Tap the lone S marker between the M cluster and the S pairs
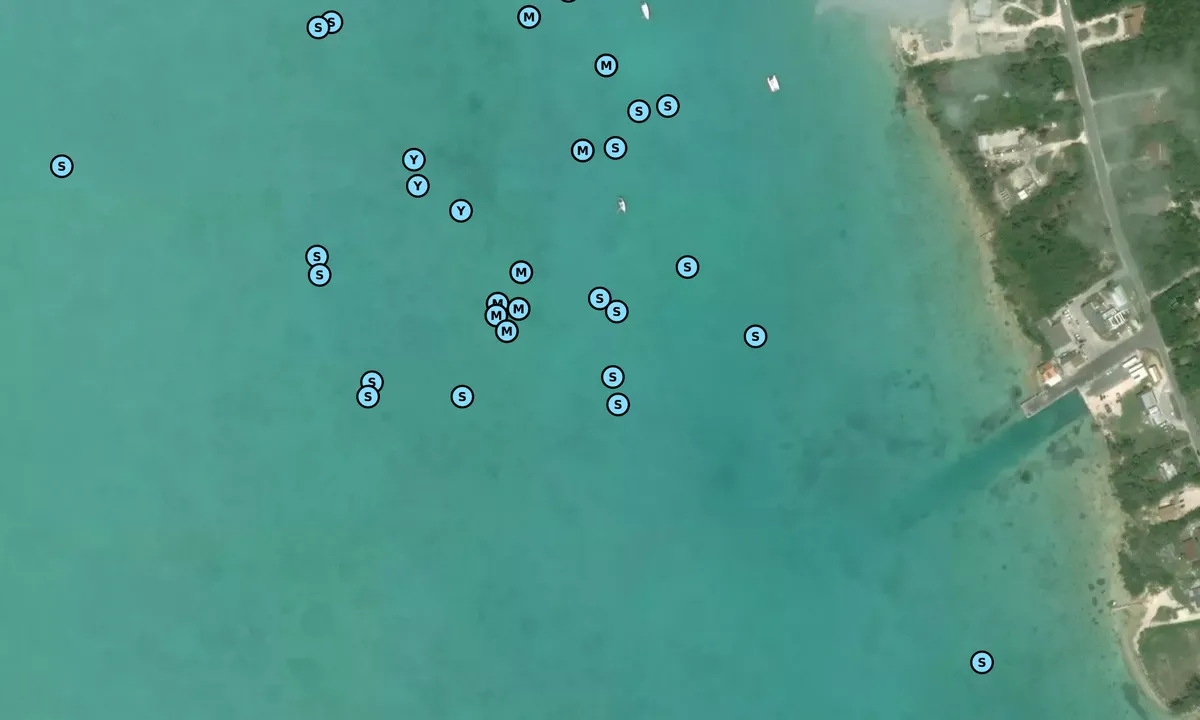 click(462, 396)
